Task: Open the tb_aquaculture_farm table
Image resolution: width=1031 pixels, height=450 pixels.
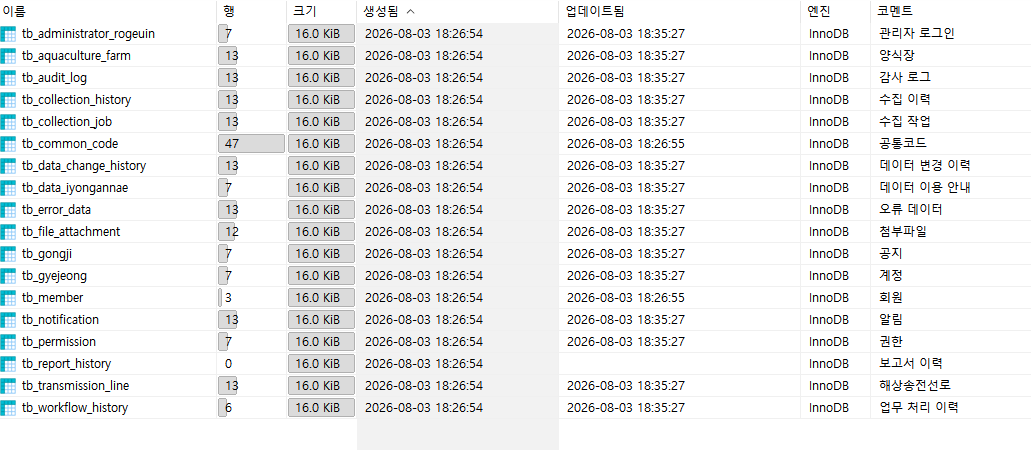Action: coord(516,56)
